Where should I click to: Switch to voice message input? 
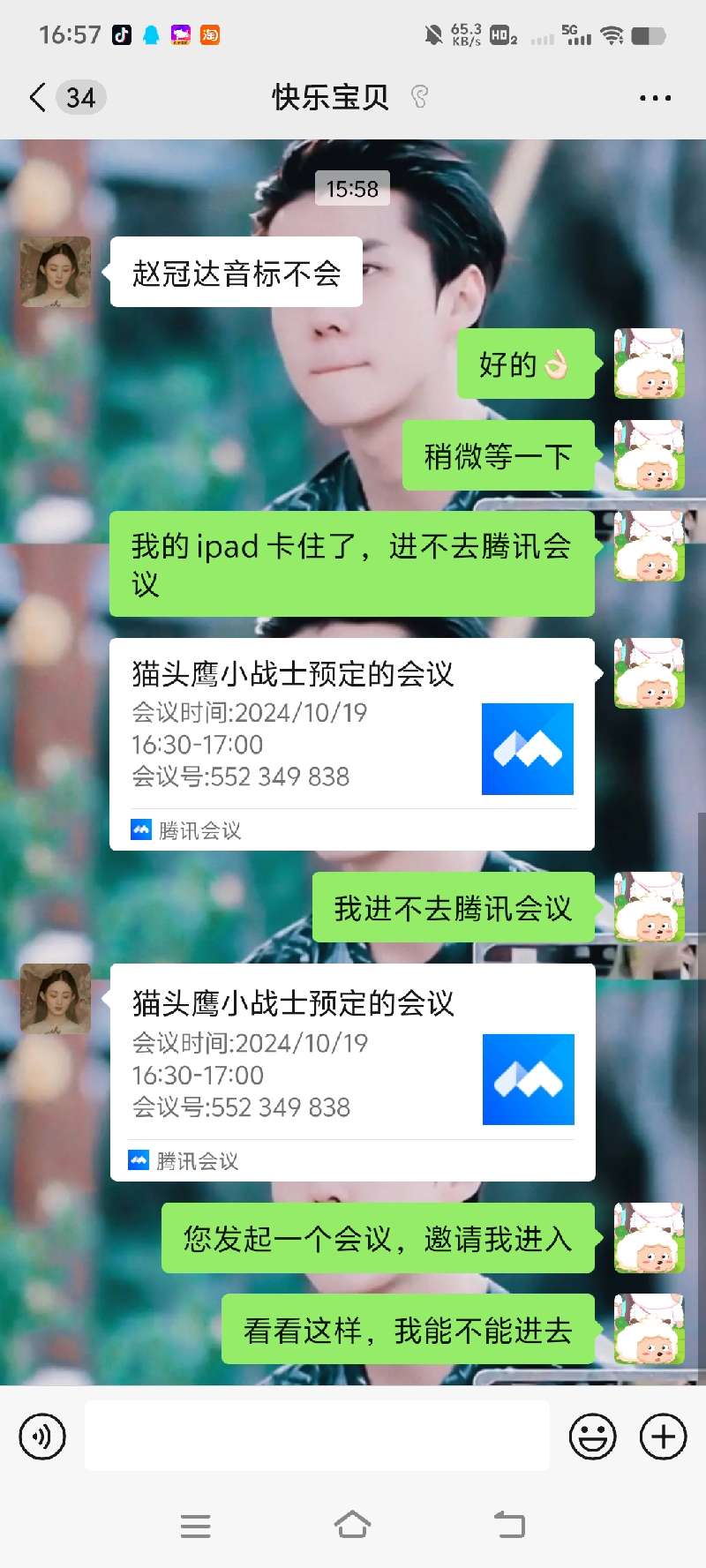pyautogui.click(x=42, y=1437)
